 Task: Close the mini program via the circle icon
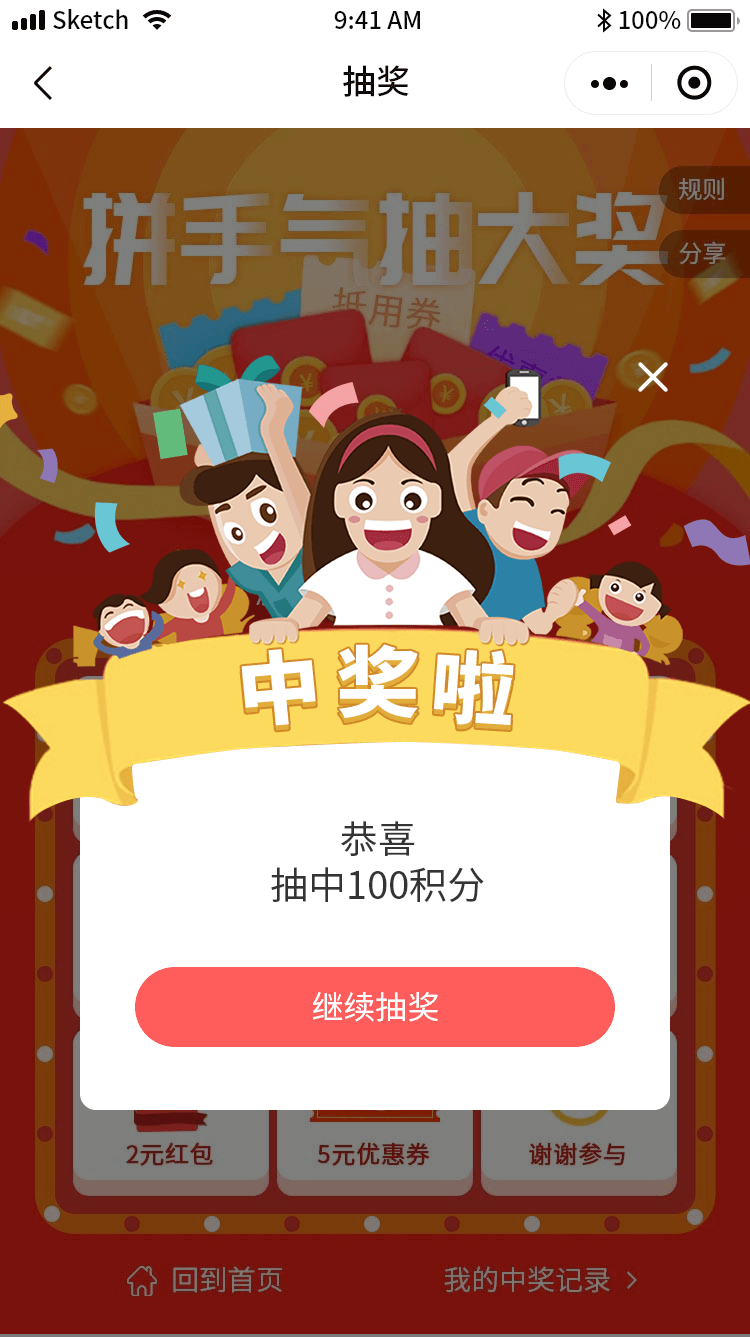point(694,83)
